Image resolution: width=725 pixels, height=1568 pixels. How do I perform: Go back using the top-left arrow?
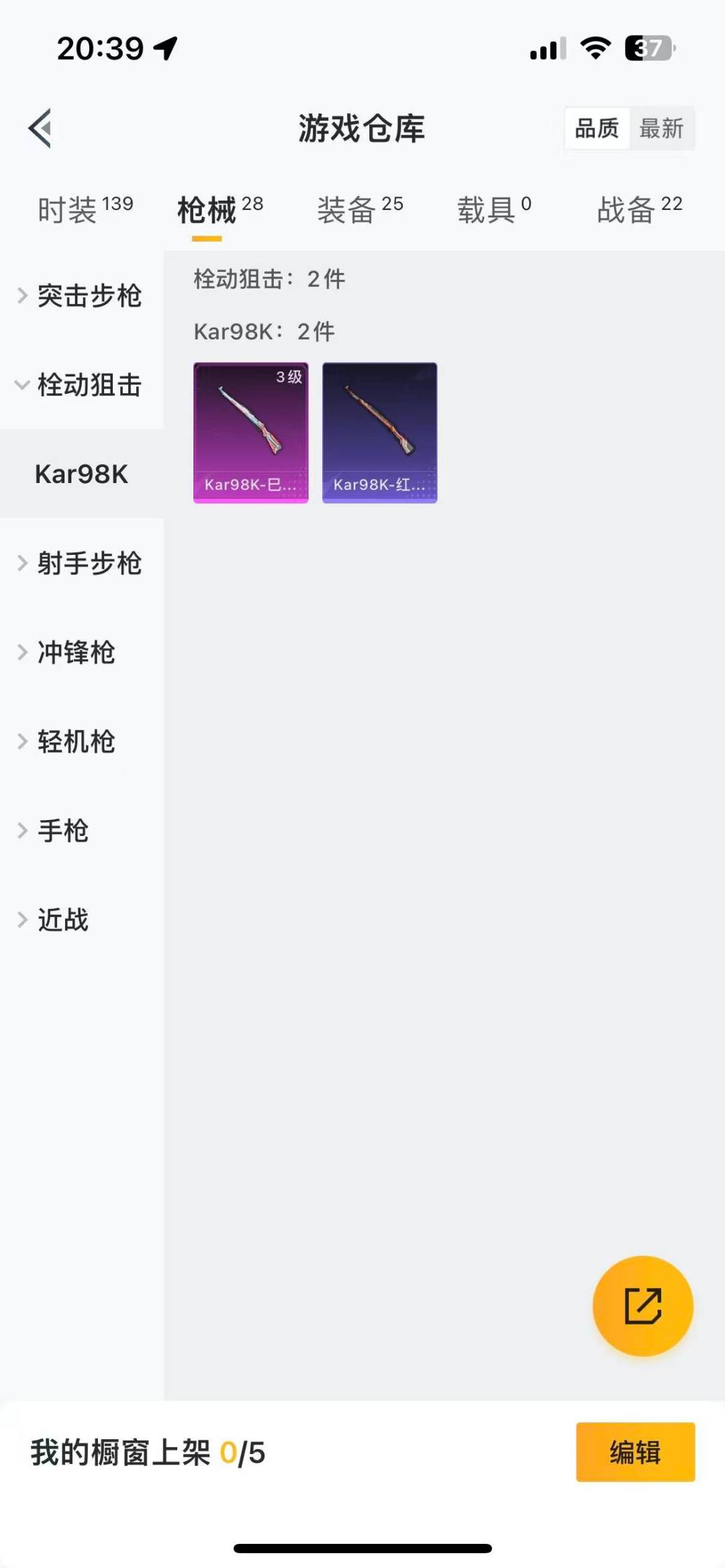[x=40, y=127]
